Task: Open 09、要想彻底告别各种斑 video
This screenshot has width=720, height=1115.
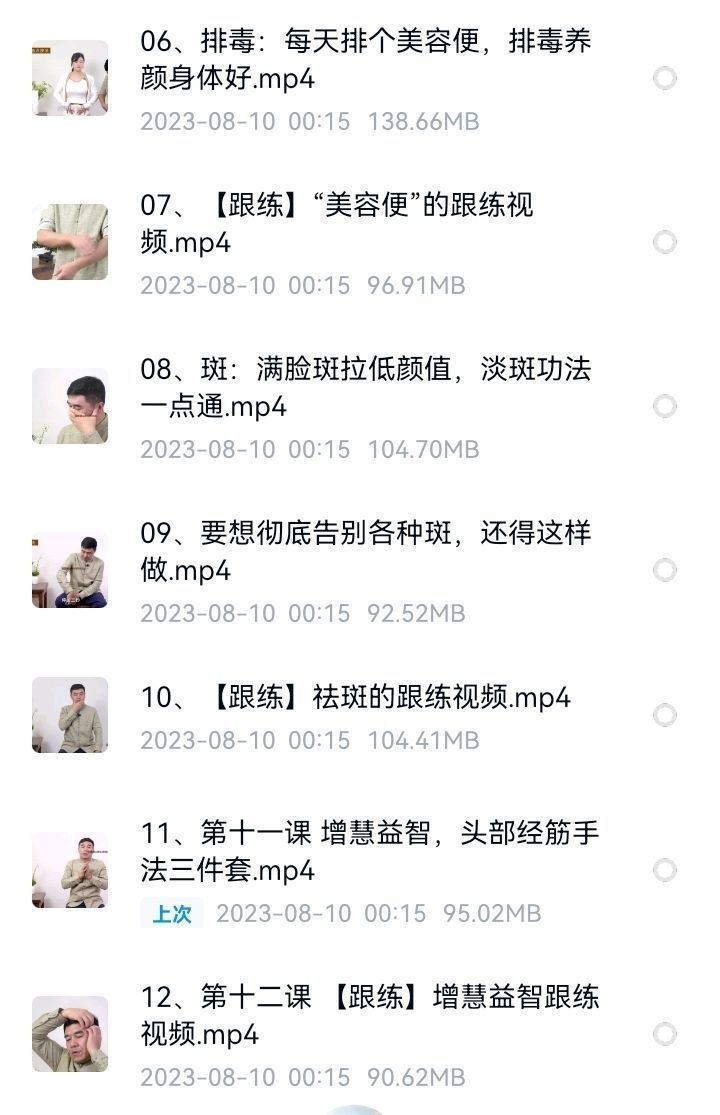Action: click(365, 551)
